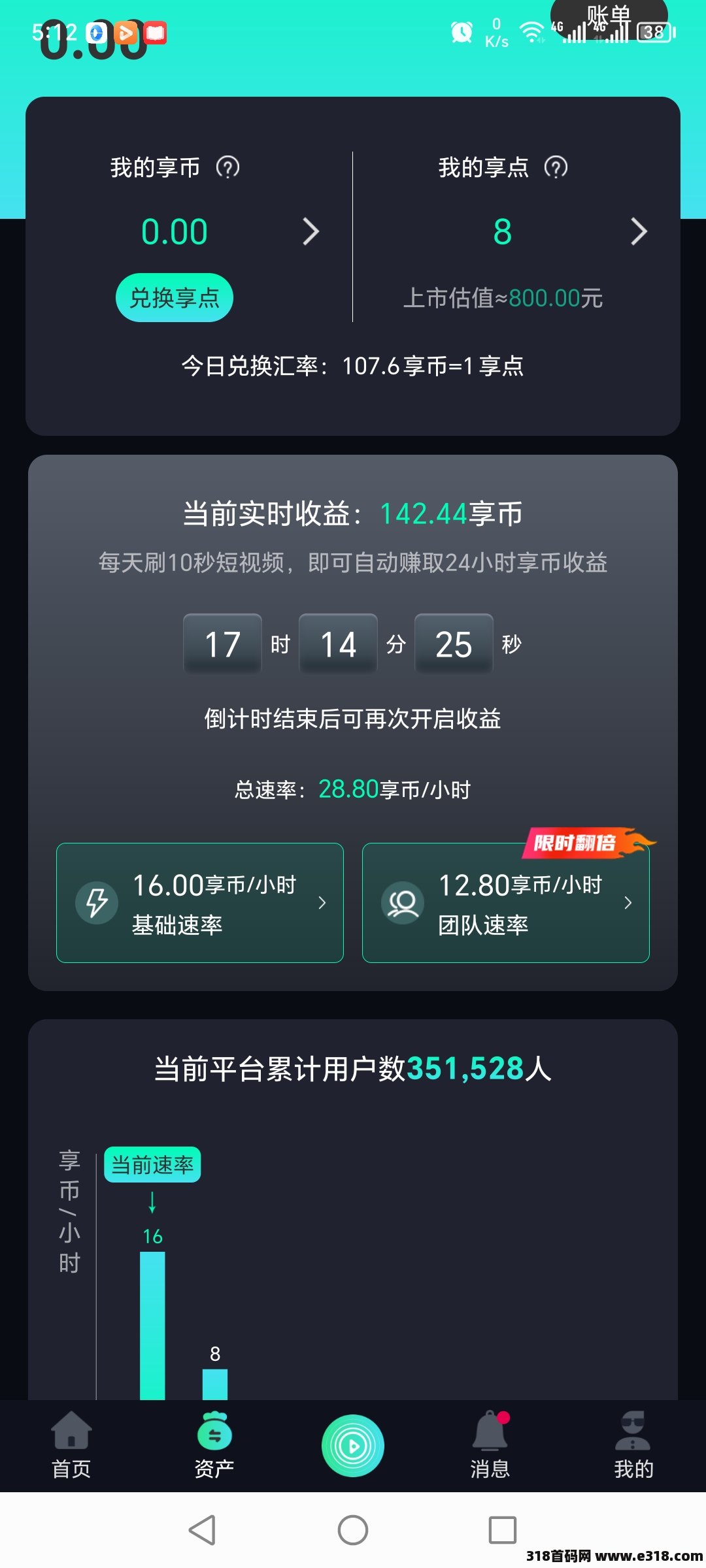
Task: Tap the system home button
Action: (x=353, y=1529)
